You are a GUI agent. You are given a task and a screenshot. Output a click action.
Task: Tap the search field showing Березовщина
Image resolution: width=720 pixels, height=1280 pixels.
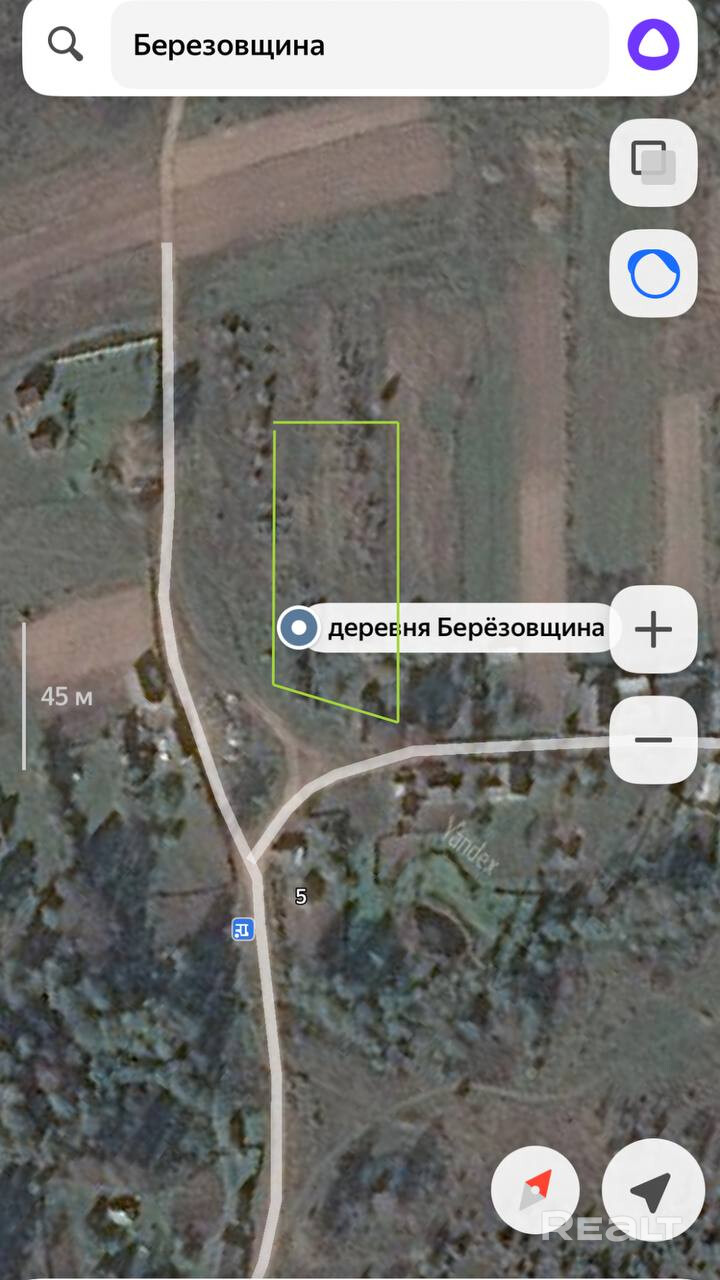click(x=360, y=46)
